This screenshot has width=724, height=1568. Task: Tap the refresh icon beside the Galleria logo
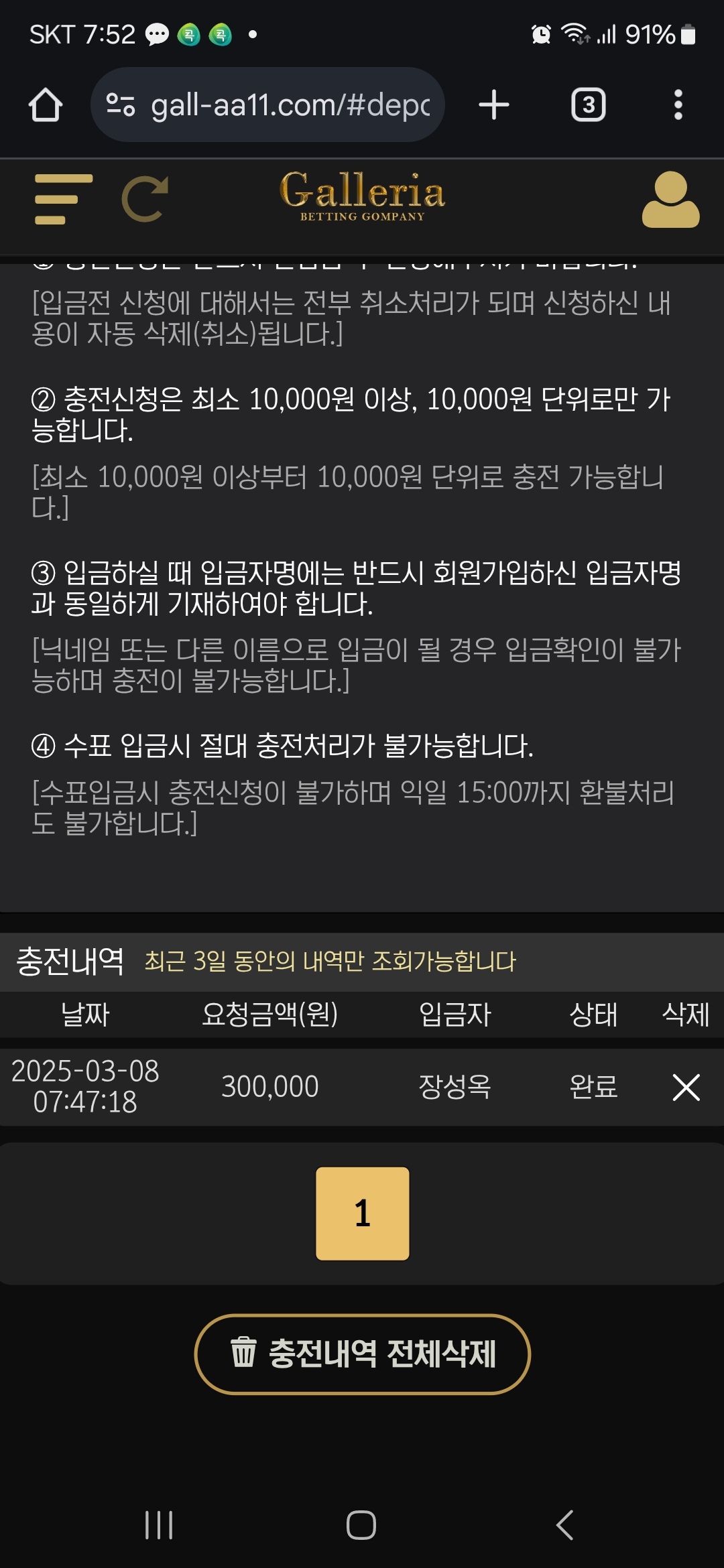[x=145, y=199]
